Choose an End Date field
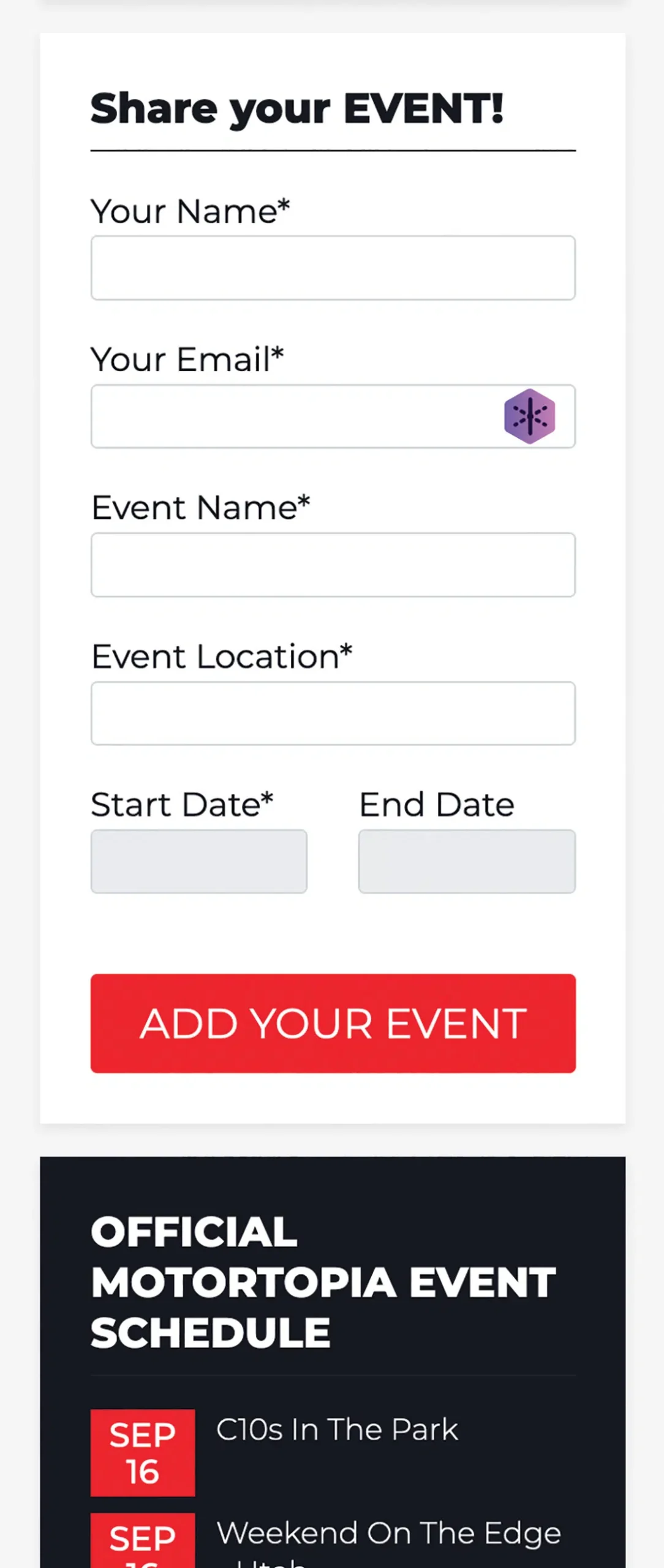Image resolution: width=664 pixels, height=1568 pixels. coord(467,861)
